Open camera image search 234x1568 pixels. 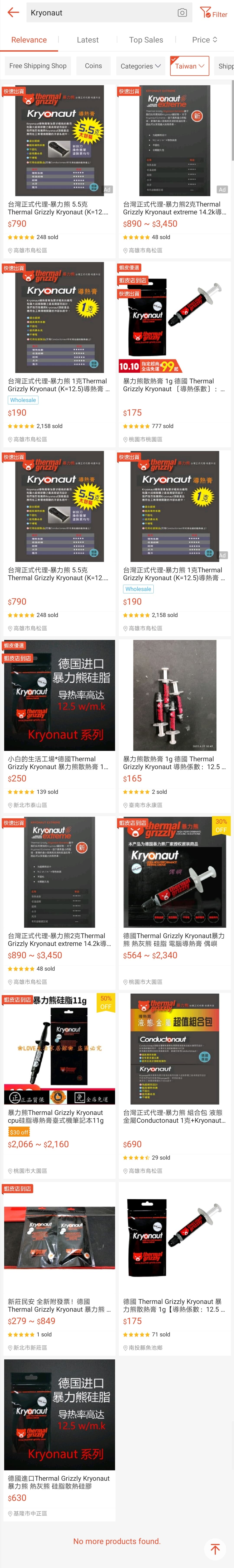point(182,13)
